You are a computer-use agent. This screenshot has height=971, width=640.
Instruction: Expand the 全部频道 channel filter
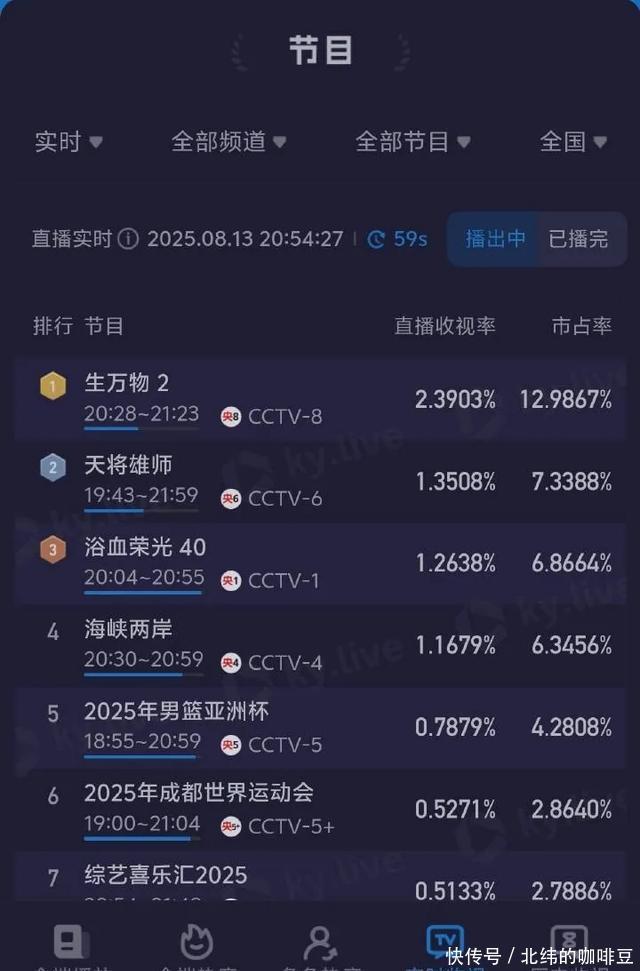point(228,142)
